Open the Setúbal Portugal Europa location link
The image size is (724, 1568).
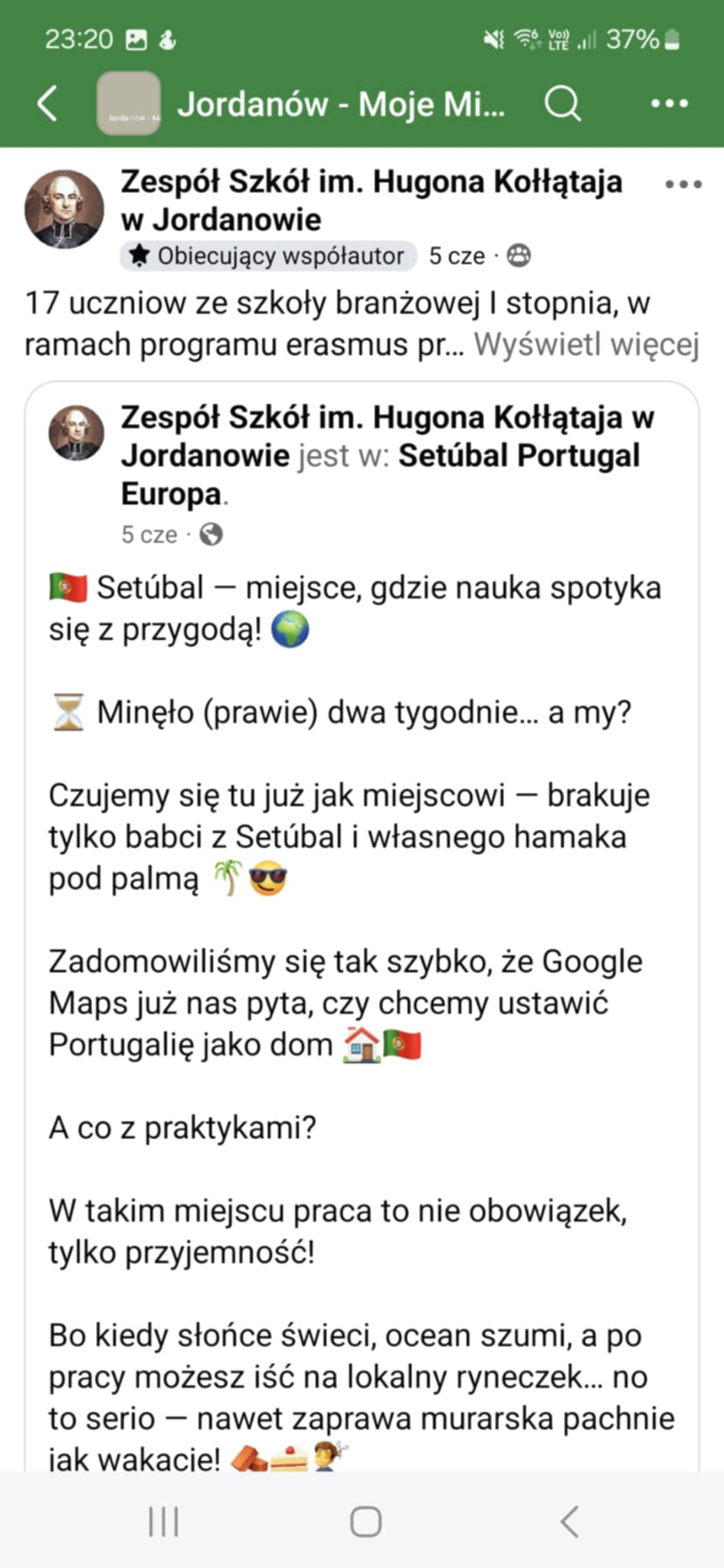381,475
